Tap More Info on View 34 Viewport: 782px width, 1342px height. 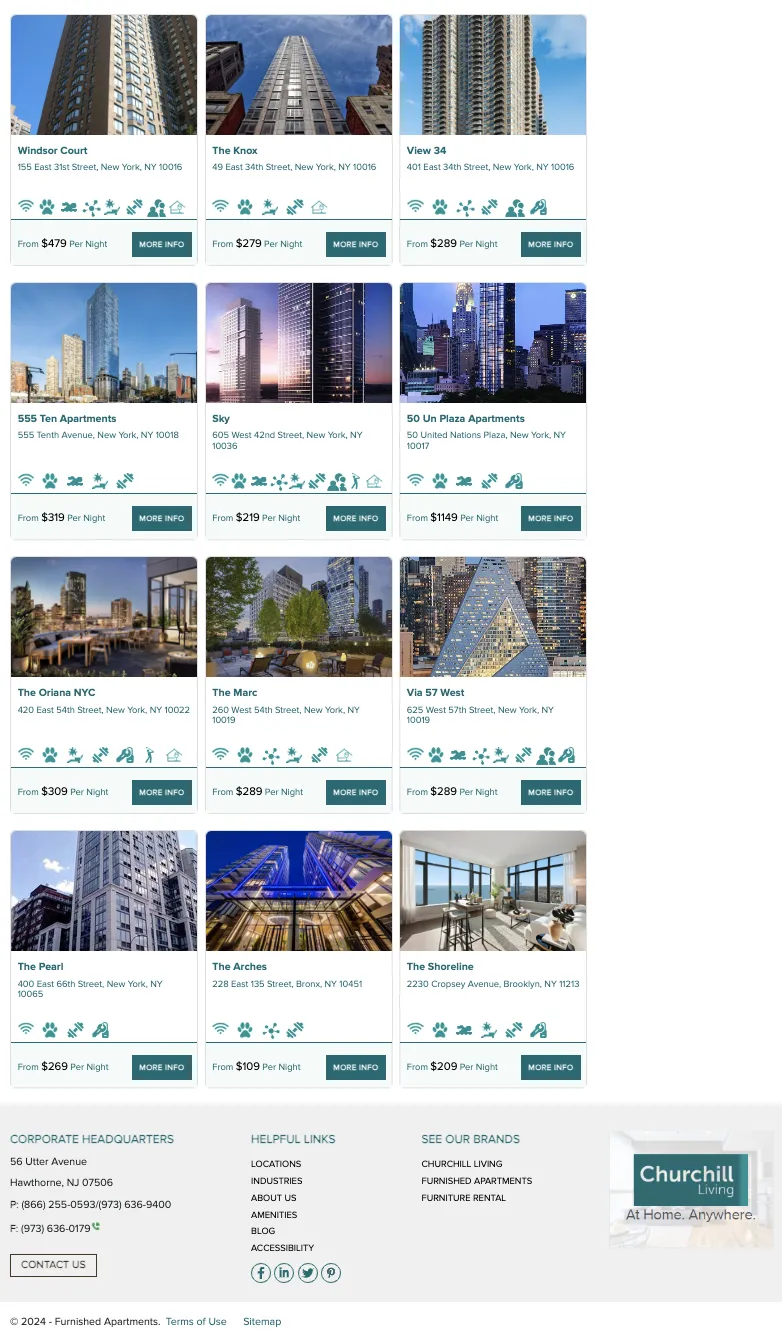coord(550,244)
